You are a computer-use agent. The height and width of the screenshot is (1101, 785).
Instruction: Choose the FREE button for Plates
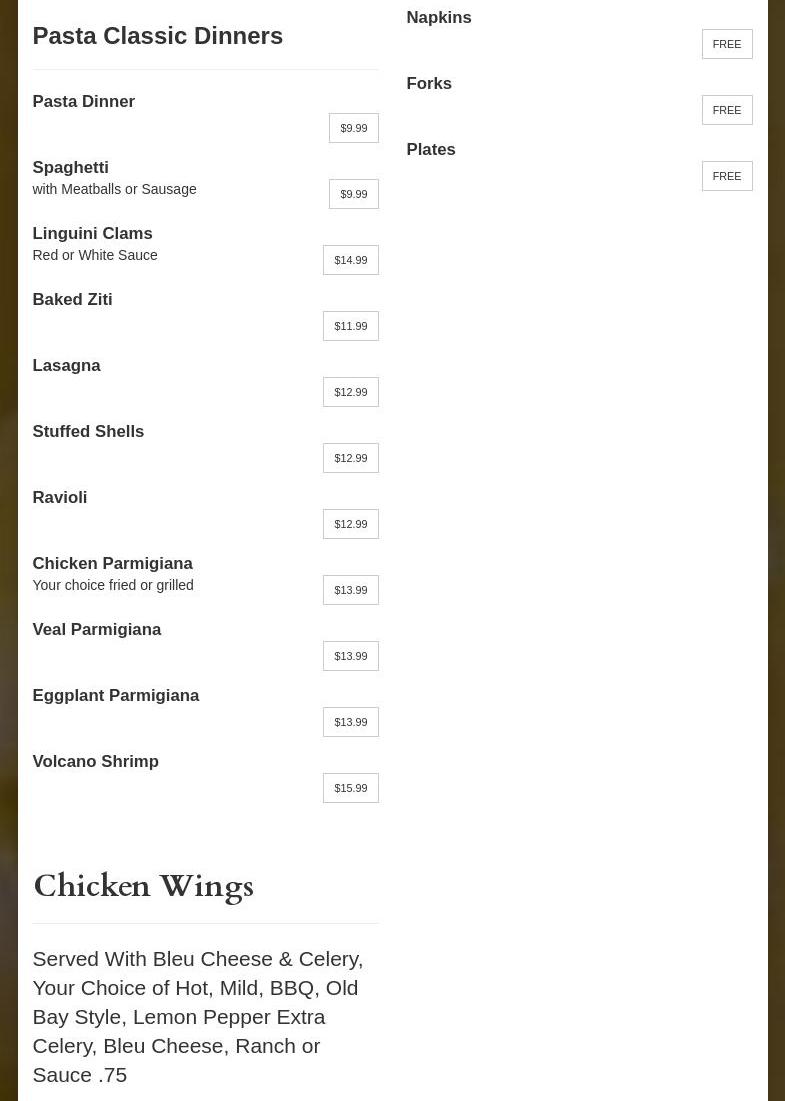pos(726,176)
